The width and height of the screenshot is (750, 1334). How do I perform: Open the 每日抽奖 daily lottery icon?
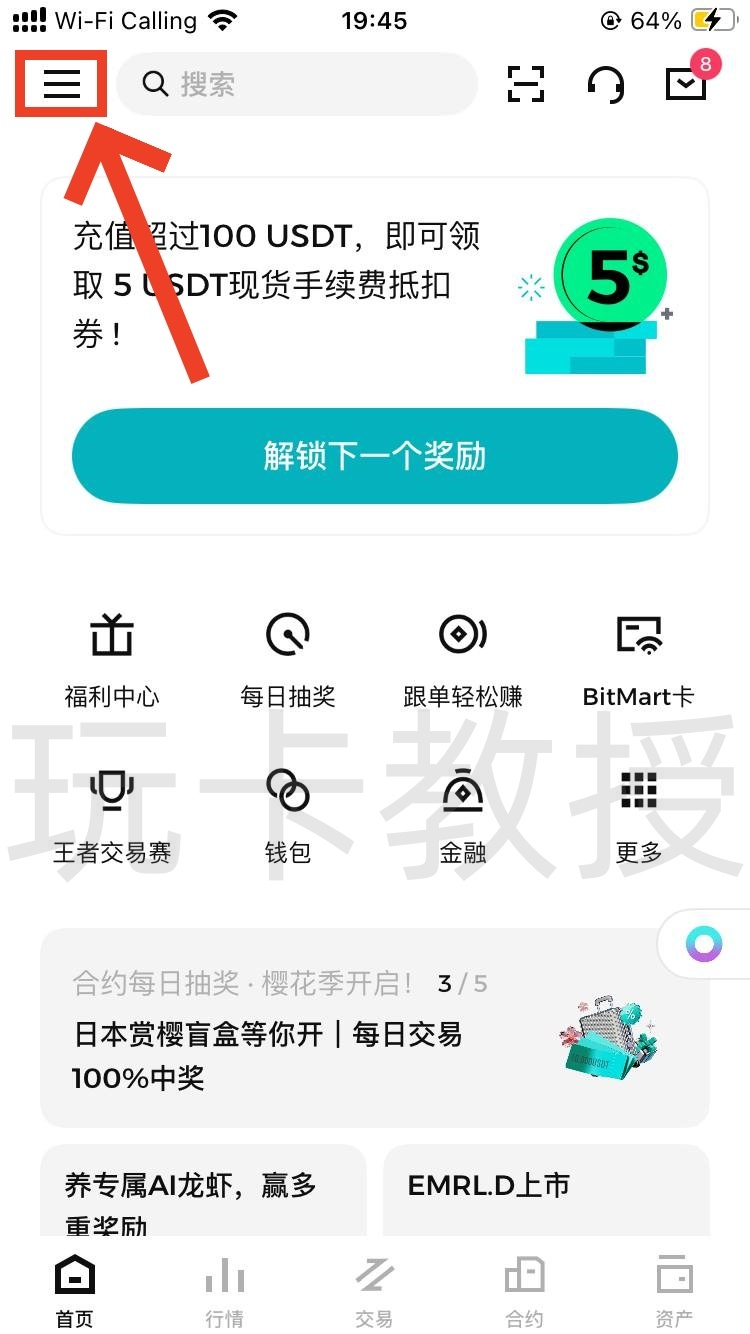pos(287,655)
